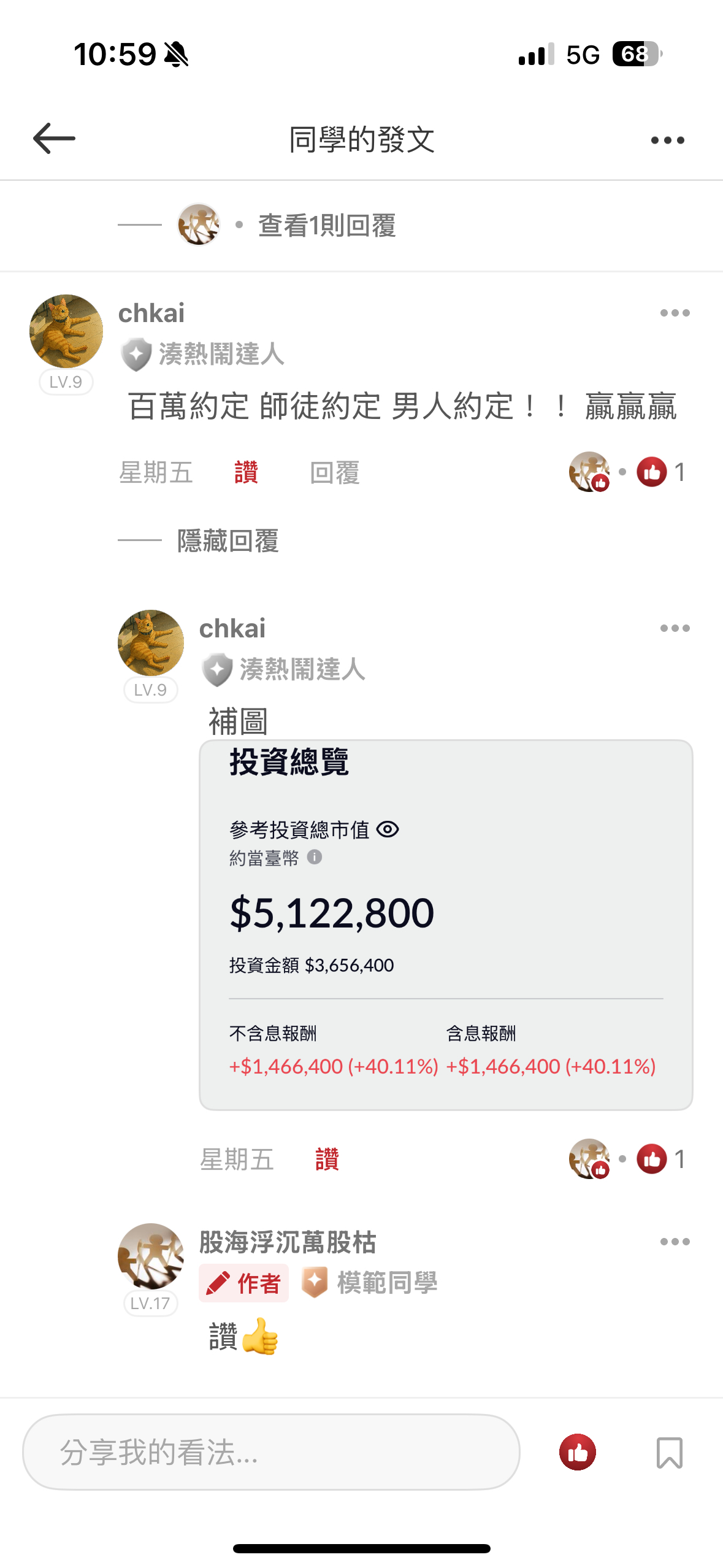Collapse replies with 隱藏回覆
This screenshot has height=1568, width=723.
pos(228,541)
